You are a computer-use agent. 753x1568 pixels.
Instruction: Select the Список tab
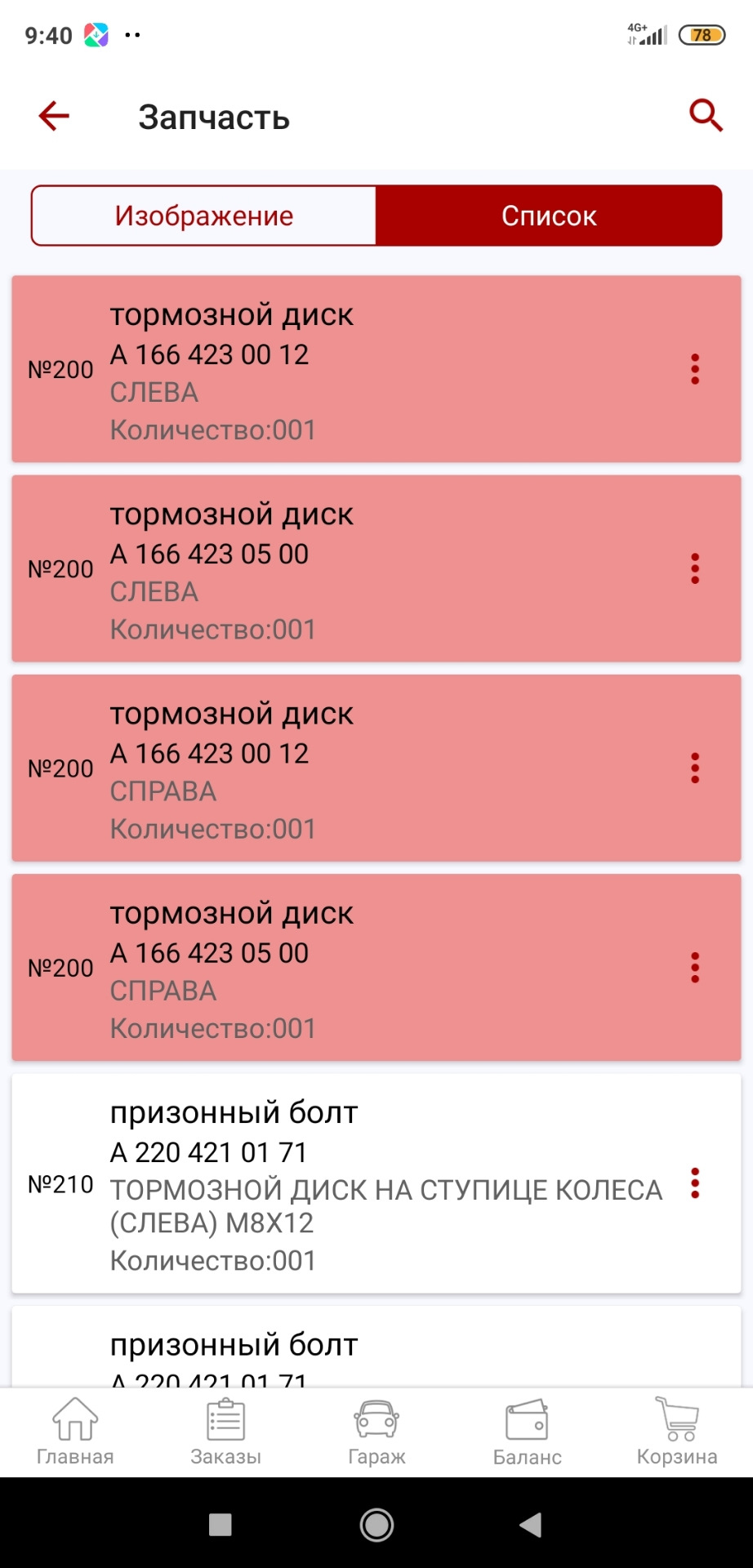coord(548,215)
